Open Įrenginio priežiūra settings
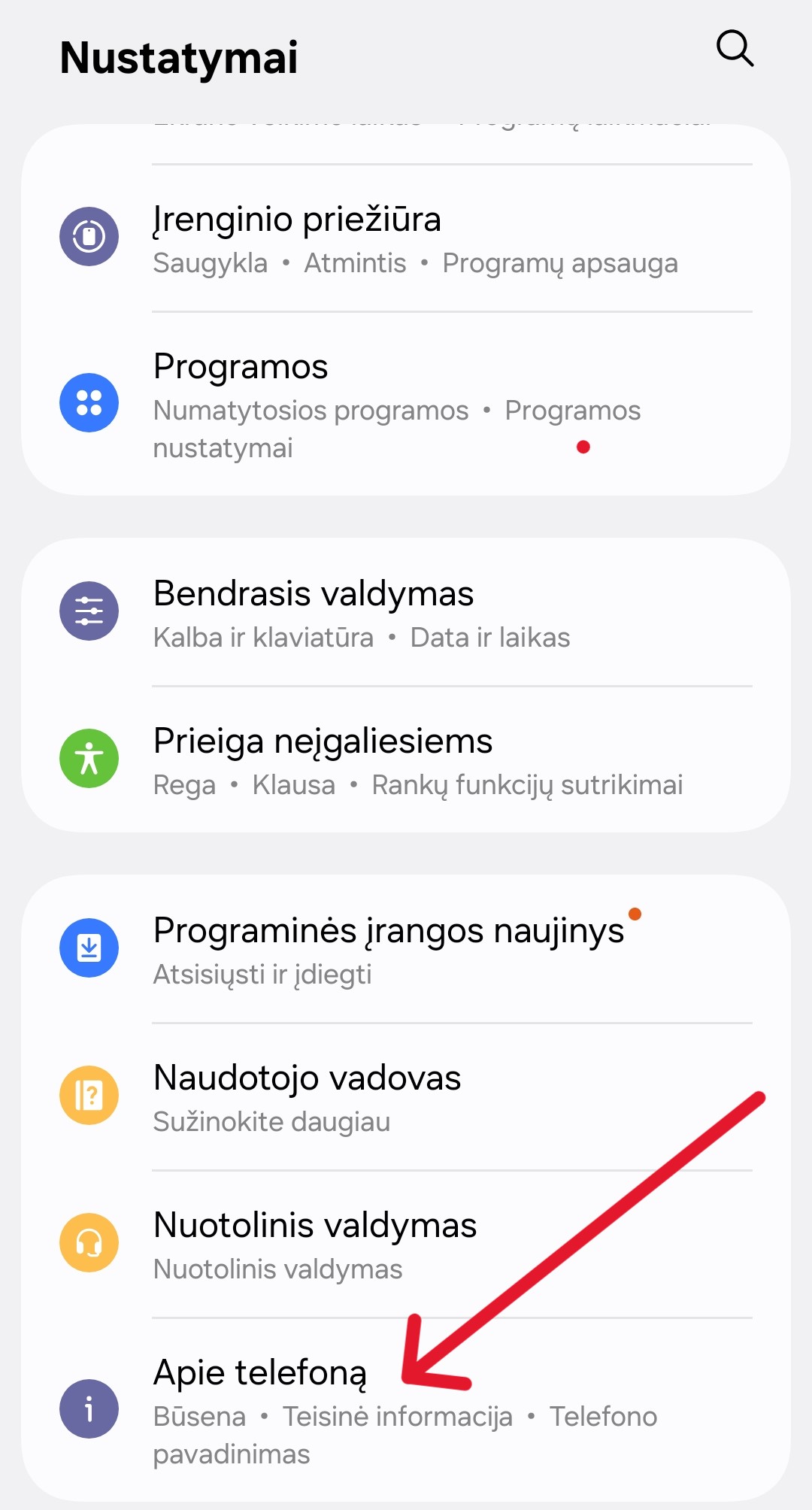 pyautogui.click(x=406, y=238)
